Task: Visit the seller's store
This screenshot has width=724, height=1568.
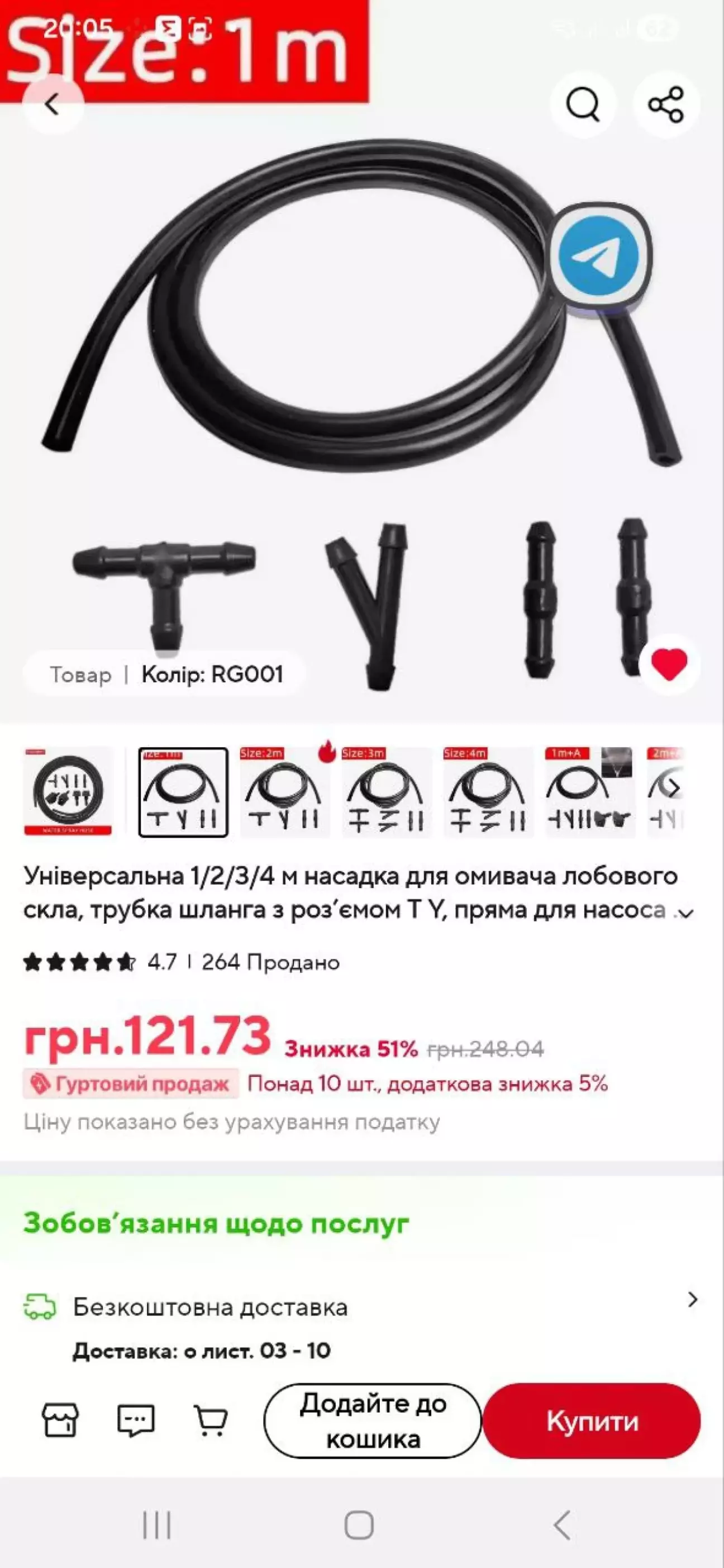Action: pos(60,1420)
